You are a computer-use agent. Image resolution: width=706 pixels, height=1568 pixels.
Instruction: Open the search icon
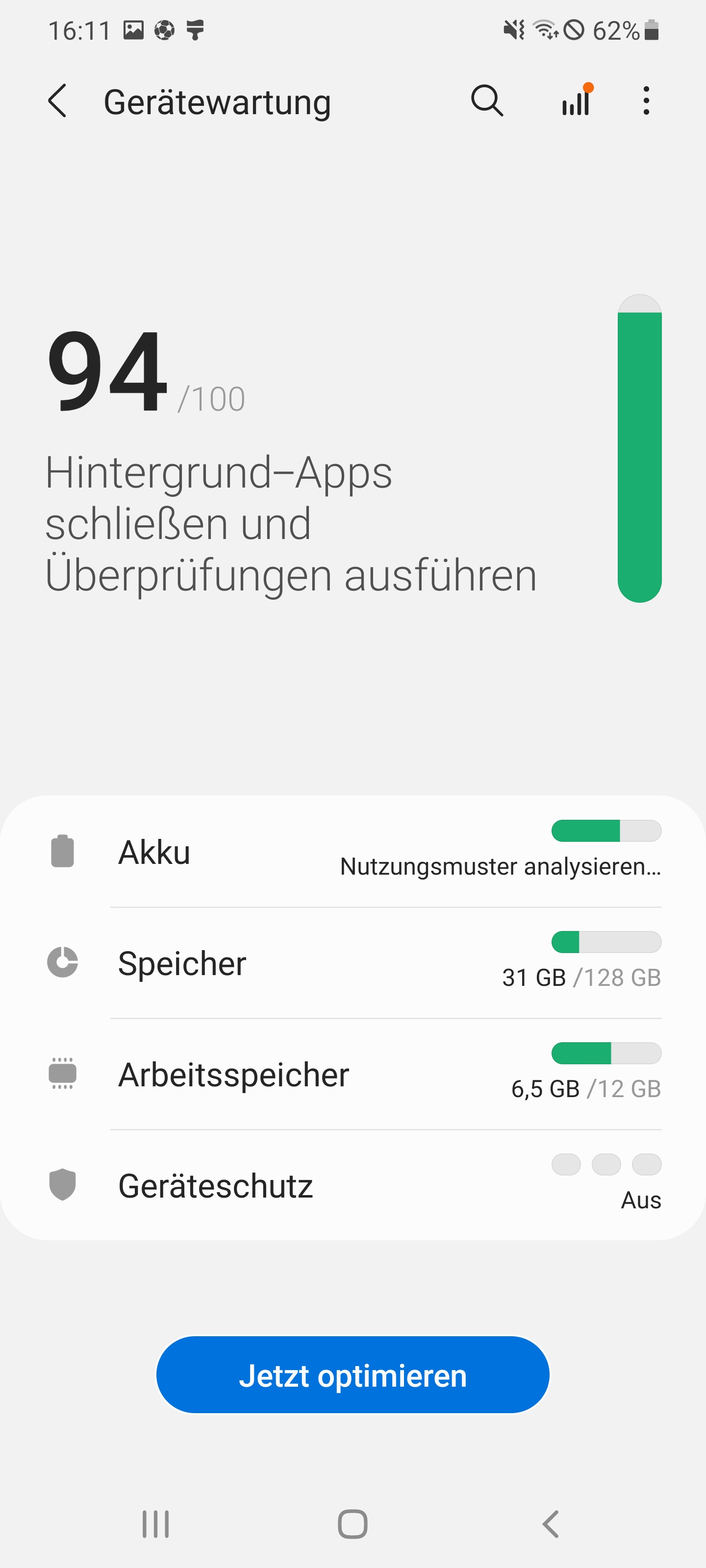click(487, 101)
